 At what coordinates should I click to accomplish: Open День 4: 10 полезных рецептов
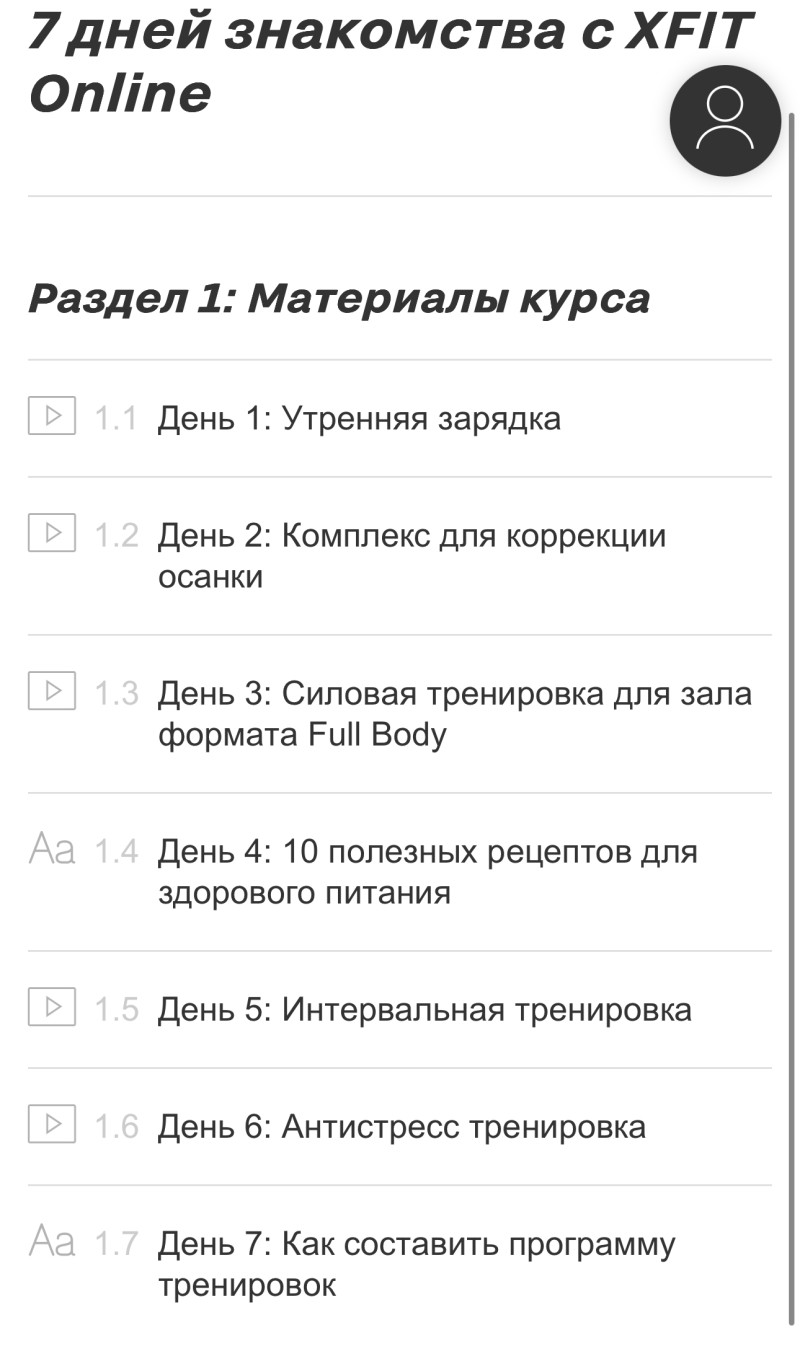point(426,871)
